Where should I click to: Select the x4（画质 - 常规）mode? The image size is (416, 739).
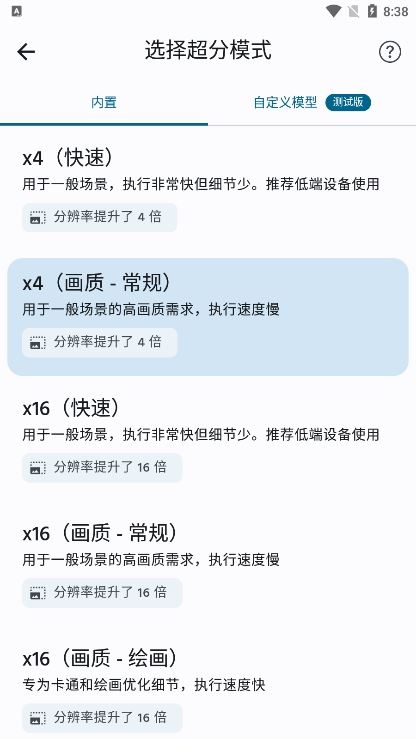[x=208, y=317]
